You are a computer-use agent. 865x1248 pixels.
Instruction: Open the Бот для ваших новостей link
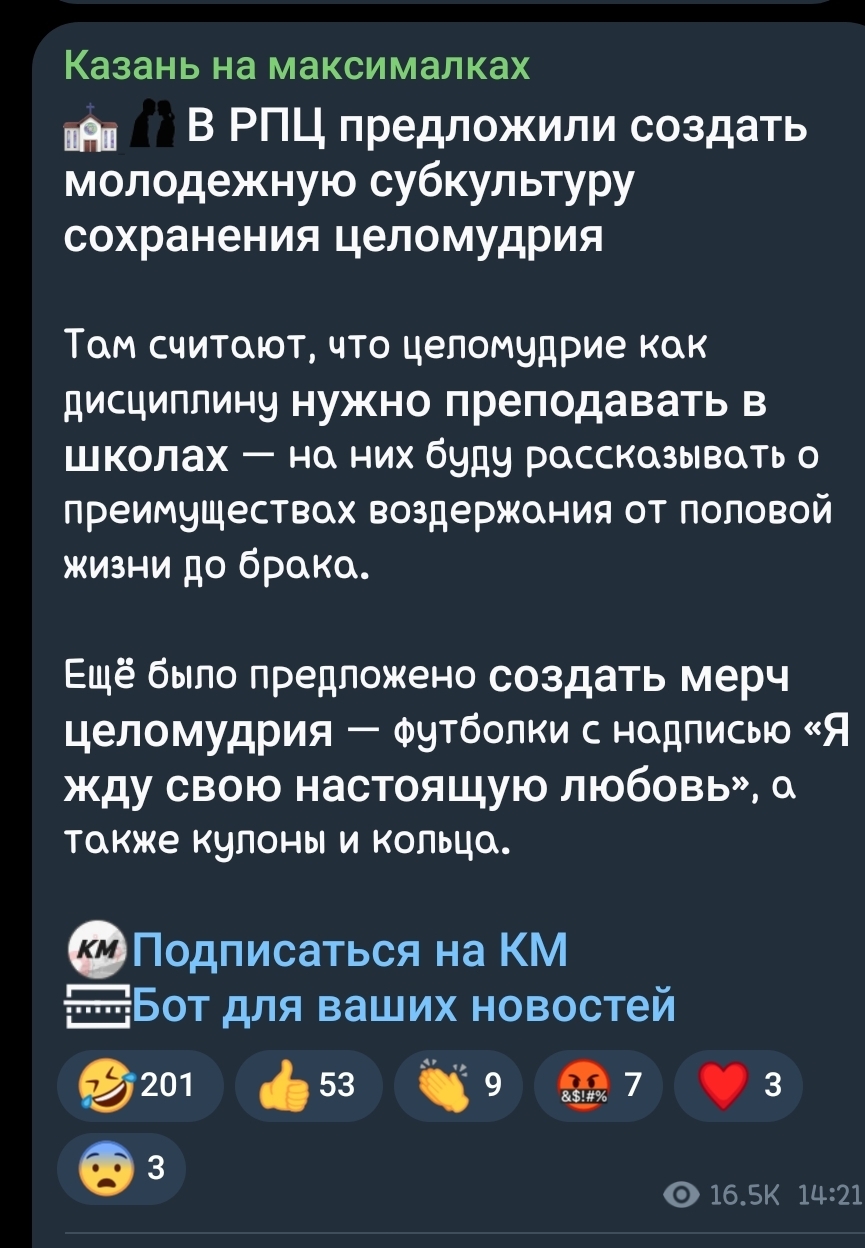pos(404,1003)
